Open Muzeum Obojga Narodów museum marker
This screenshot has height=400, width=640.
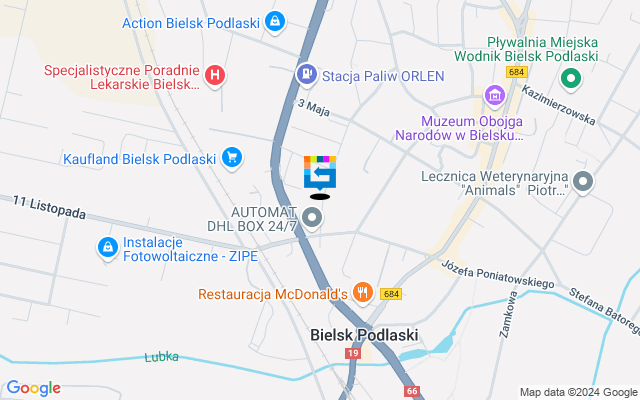tap(494, 96)
